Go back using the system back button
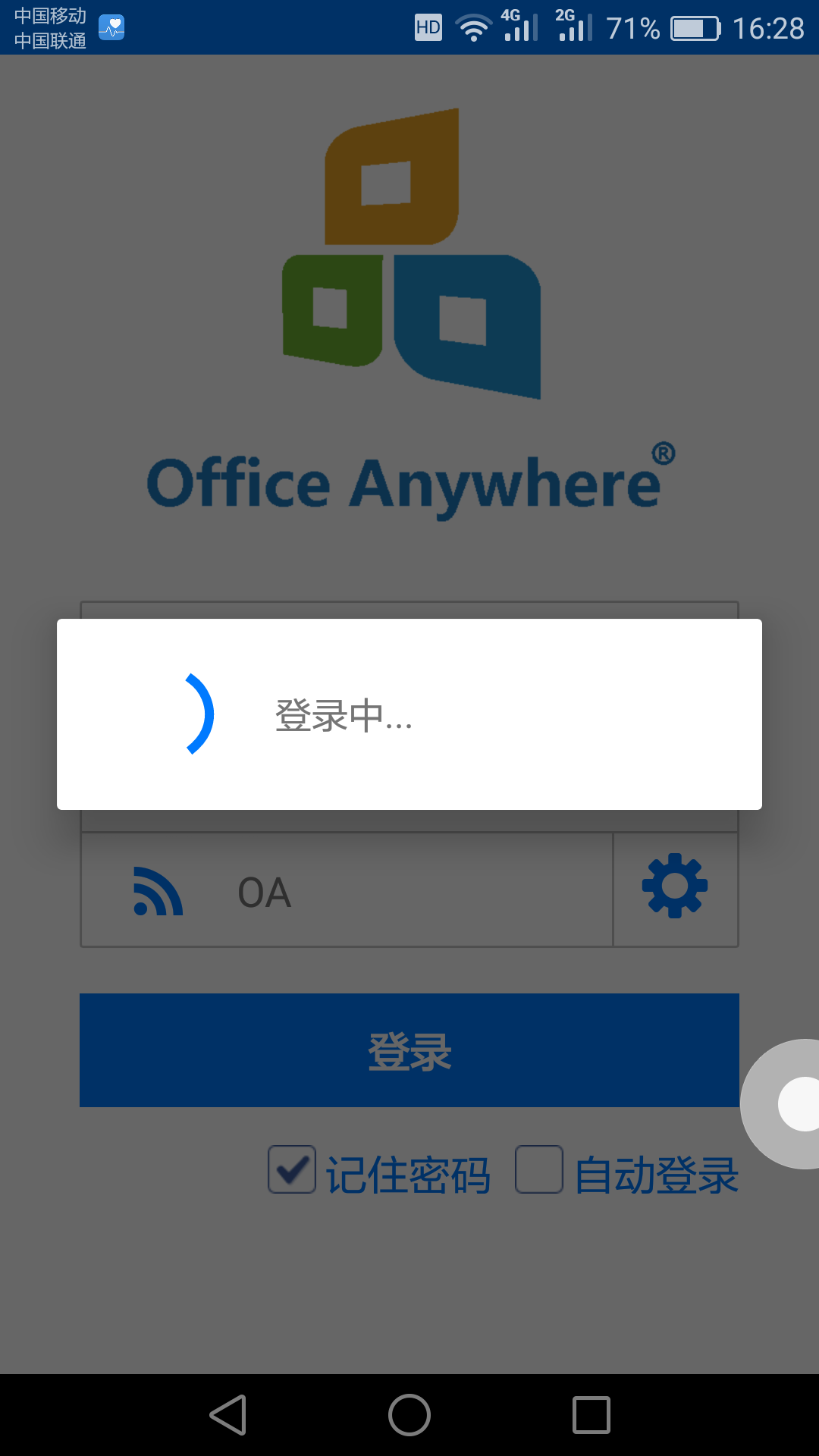 (227, 1415)
